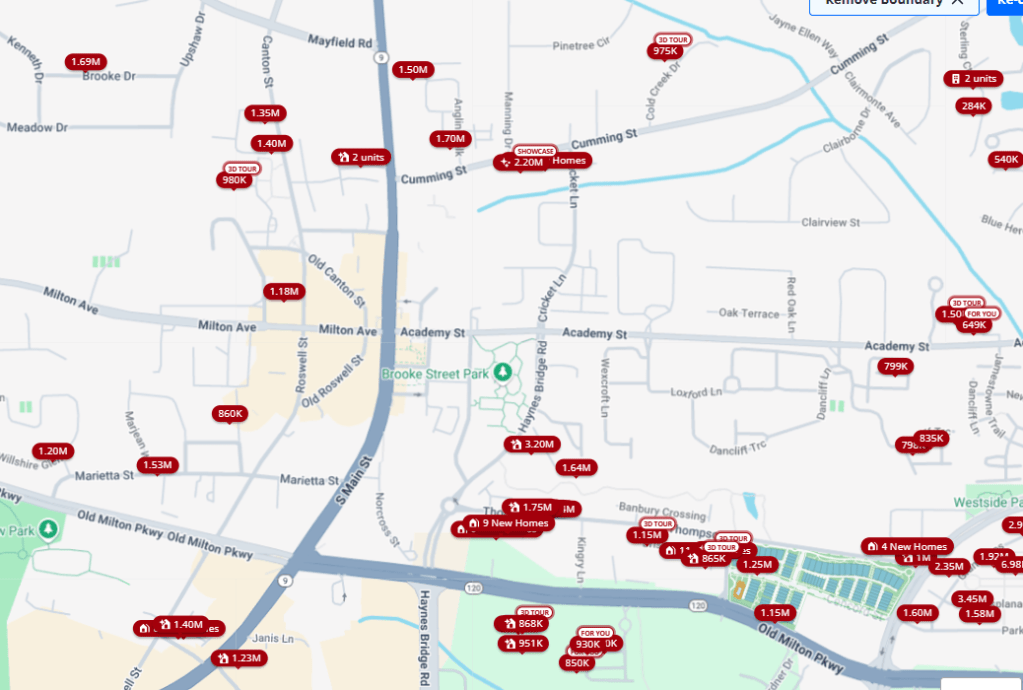
Task: Select the 3.20M listing marker
Action: point(531,444)
